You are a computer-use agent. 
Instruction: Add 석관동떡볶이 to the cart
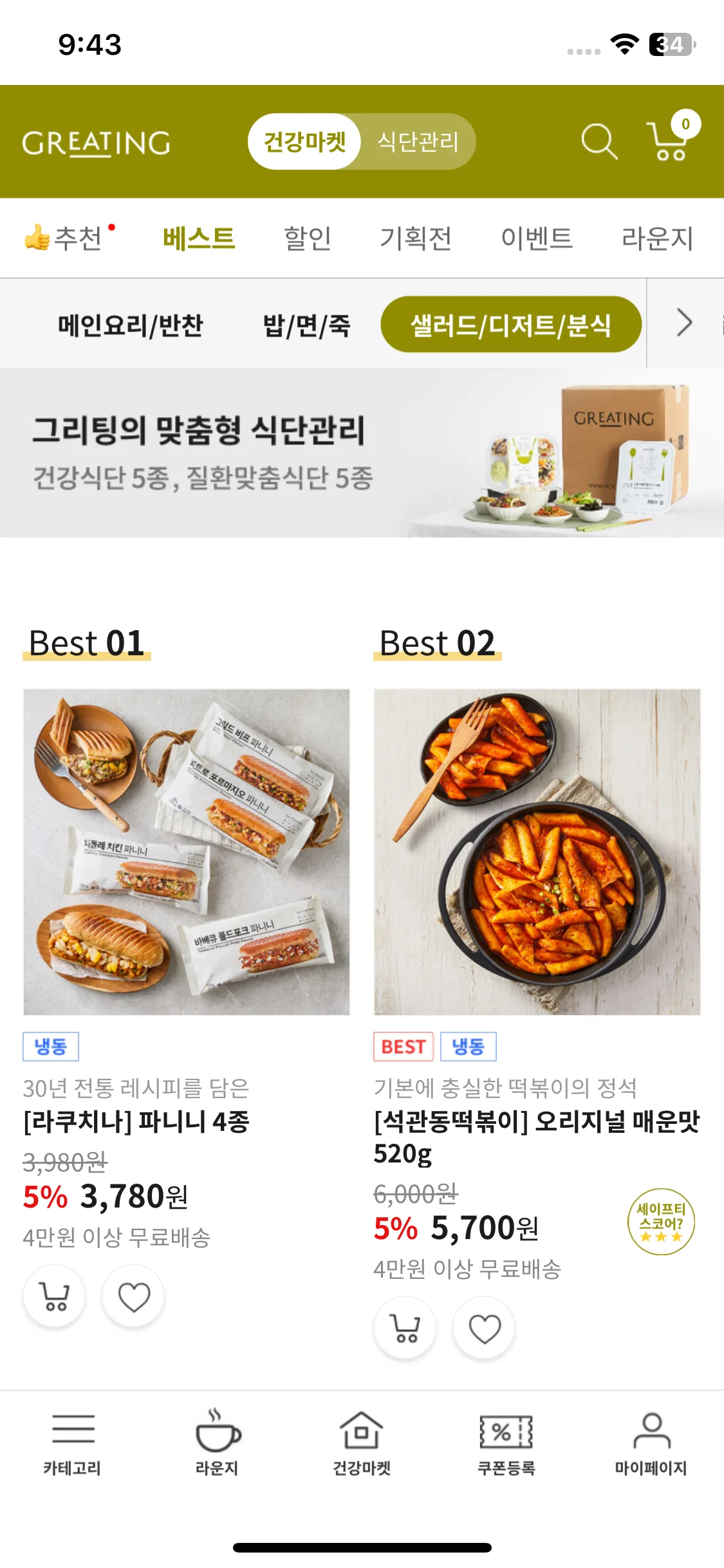tap(405, 1328)
